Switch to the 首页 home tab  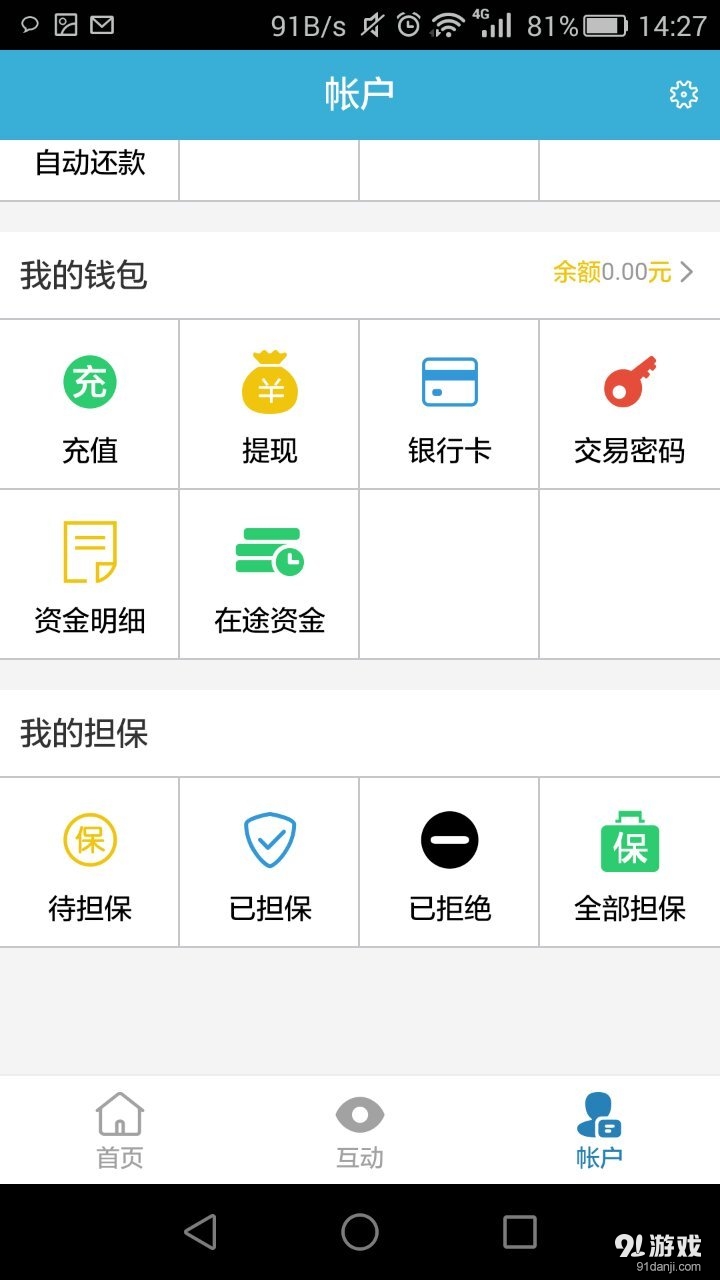point(119,1128)
